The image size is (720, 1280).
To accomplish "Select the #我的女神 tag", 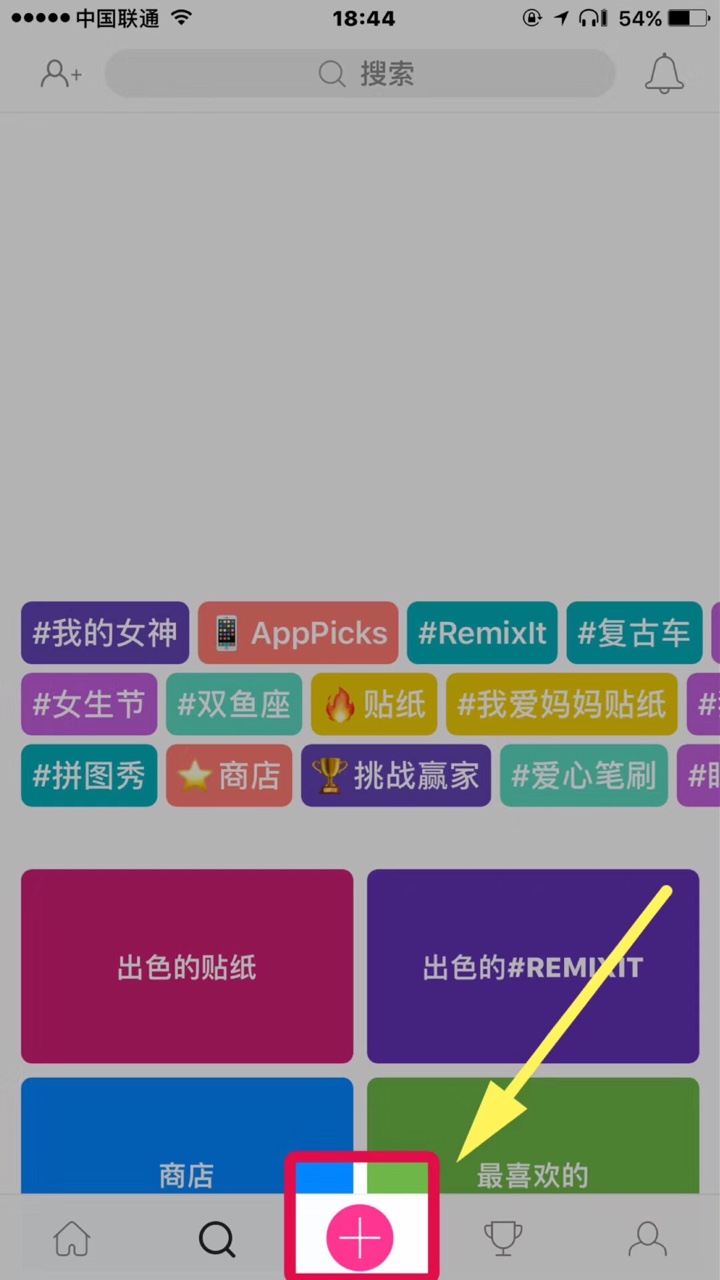I will (x=105, y=633).
